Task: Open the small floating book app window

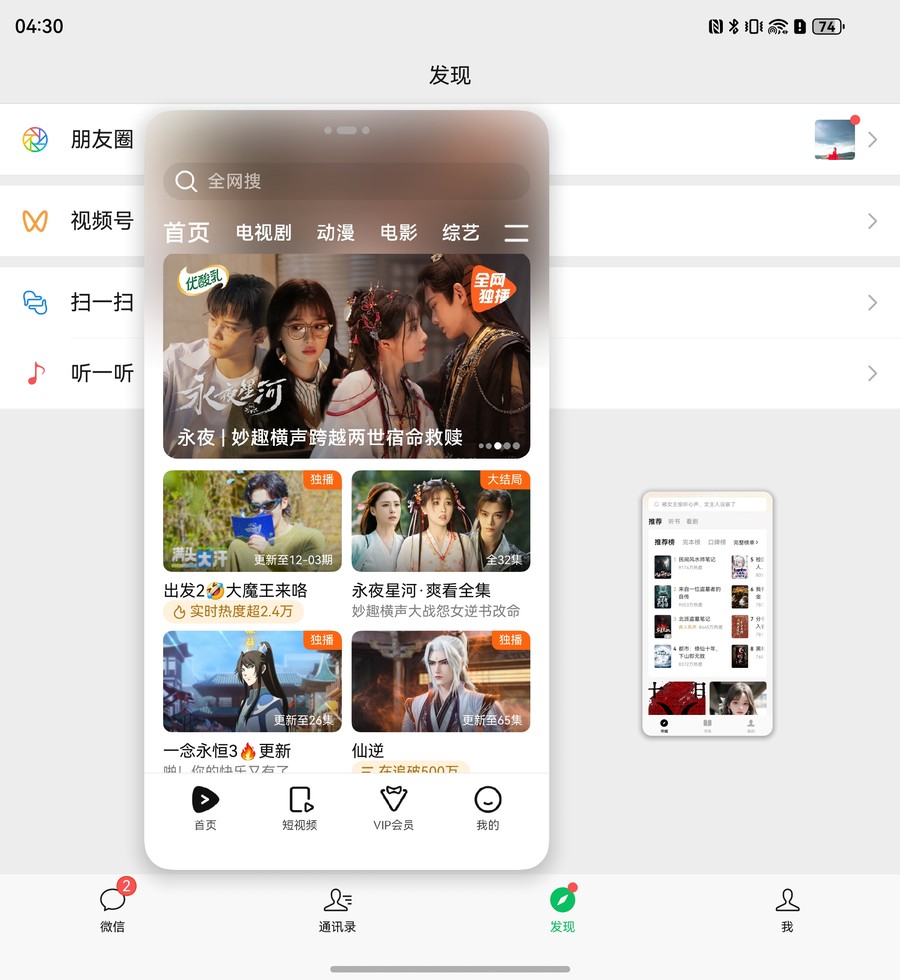Action: click(707, 613)
